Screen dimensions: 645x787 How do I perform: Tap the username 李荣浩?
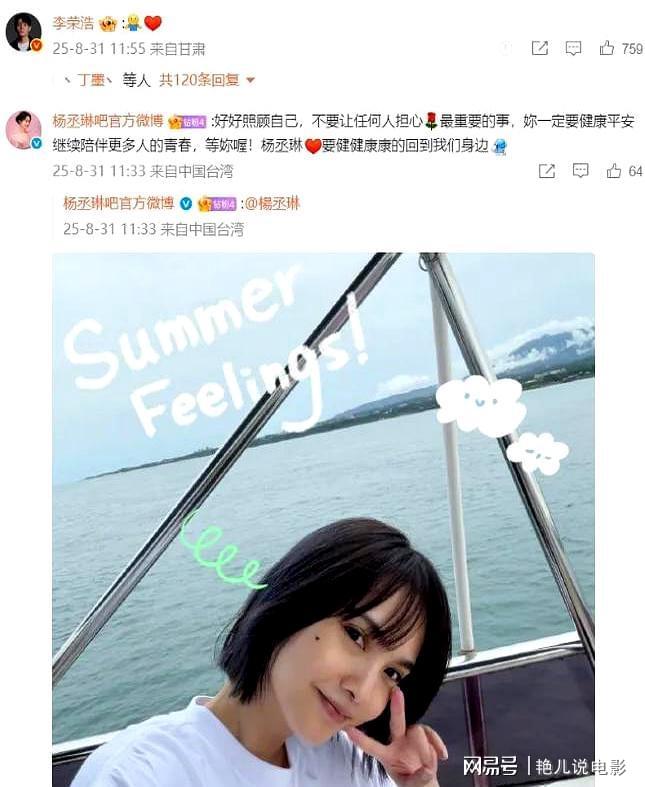[72, 22]
